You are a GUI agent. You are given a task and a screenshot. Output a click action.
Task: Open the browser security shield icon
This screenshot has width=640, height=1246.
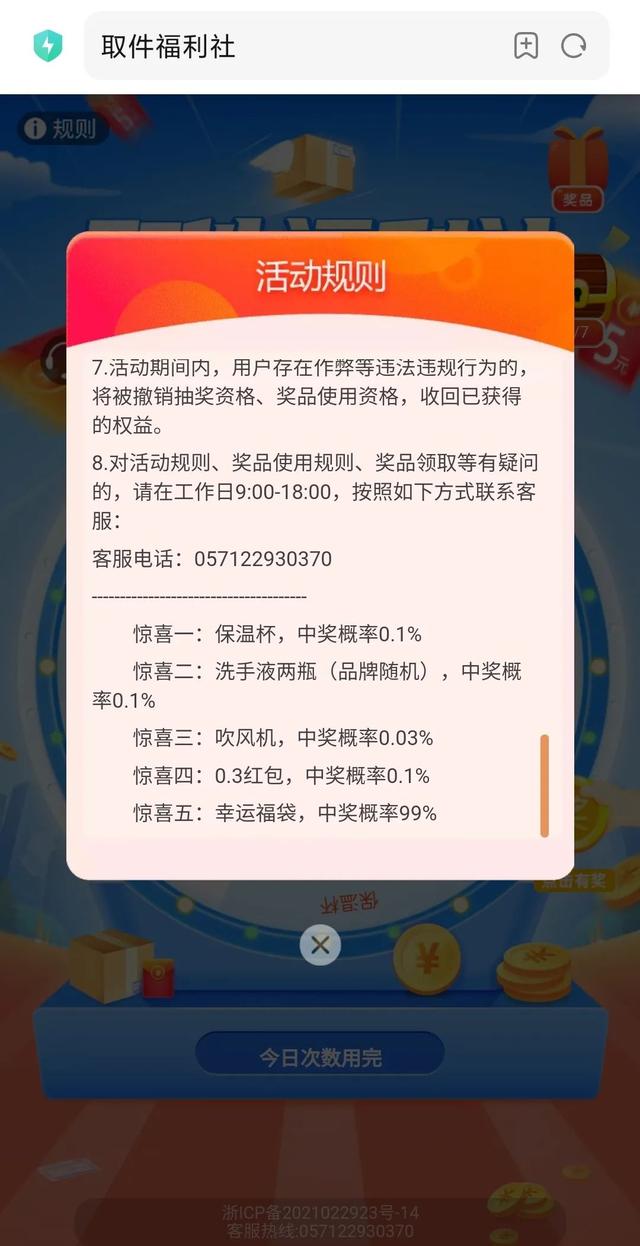pyautogui.click(x=47, y=46)
